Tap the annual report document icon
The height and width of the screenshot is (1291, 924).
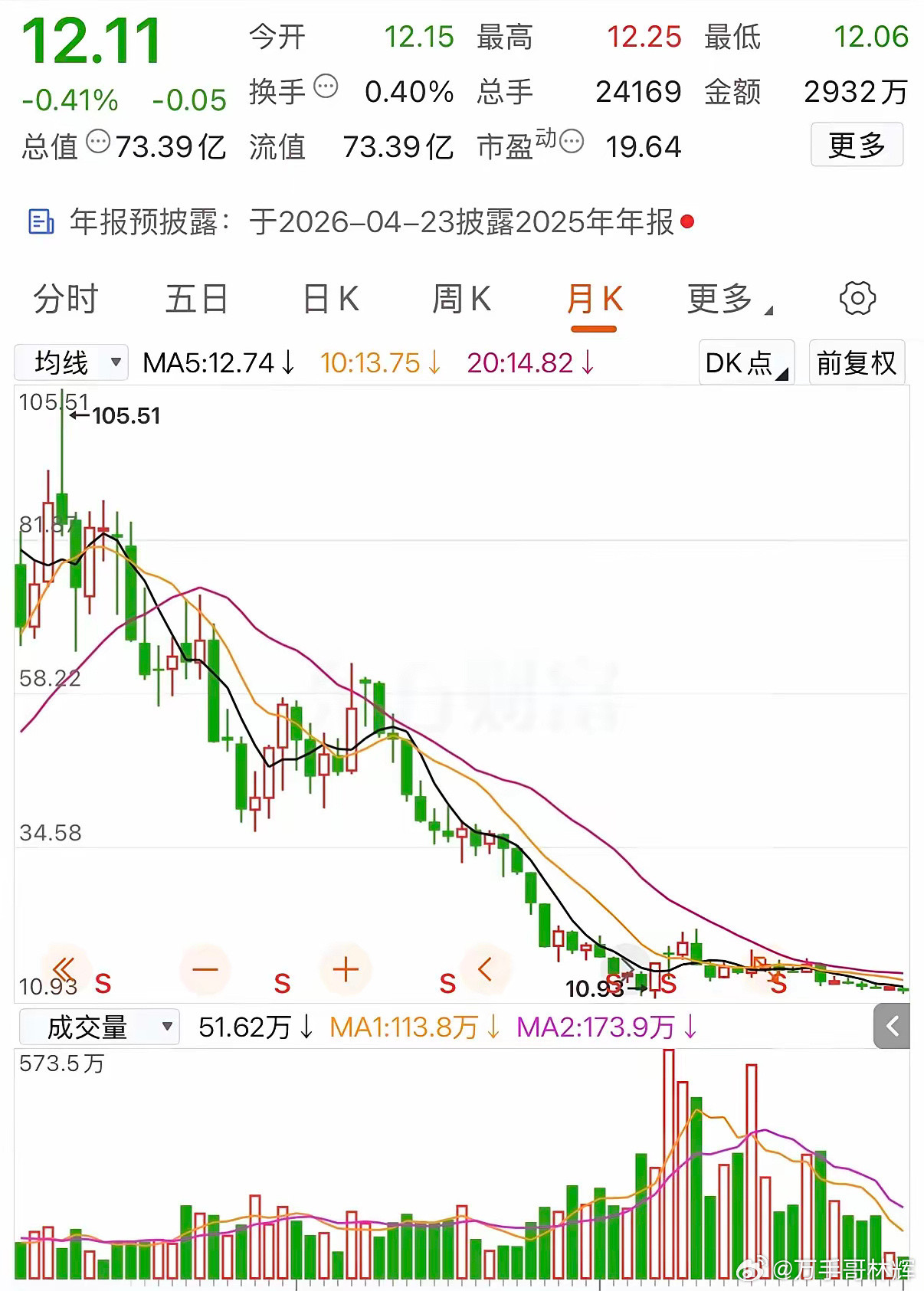click(x=40, y=222)
